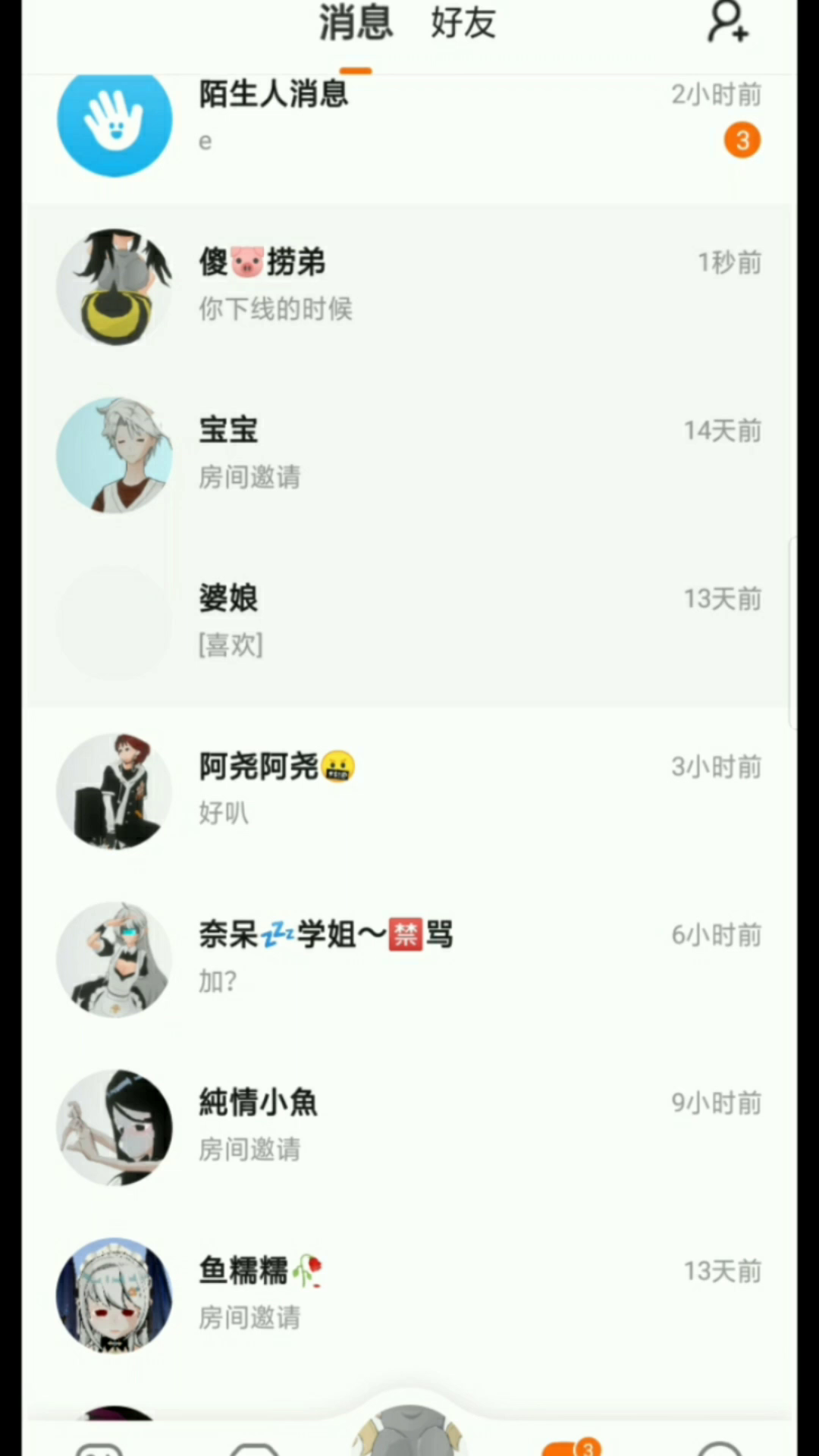
Task: Tap the add friend icon
Action: 728,23
